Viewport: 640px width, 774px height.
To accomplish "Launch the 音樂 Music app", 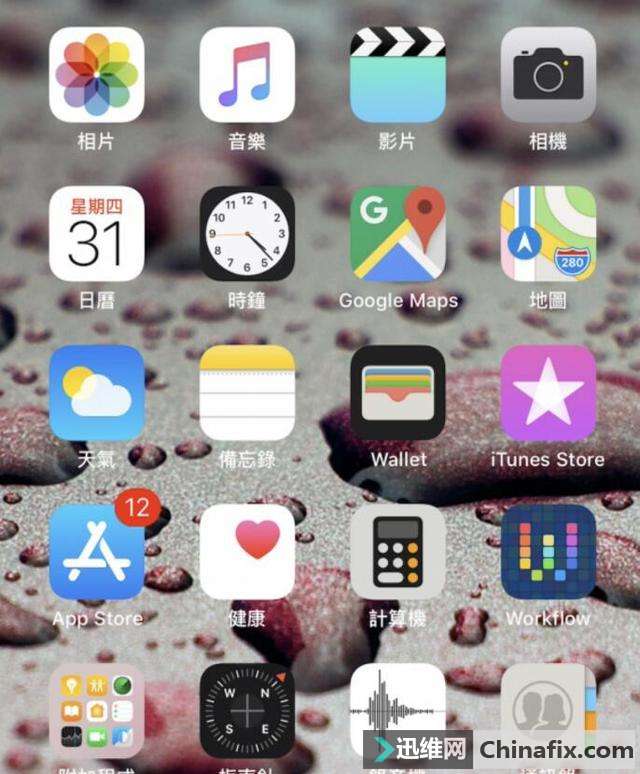I will click(247, 75).
